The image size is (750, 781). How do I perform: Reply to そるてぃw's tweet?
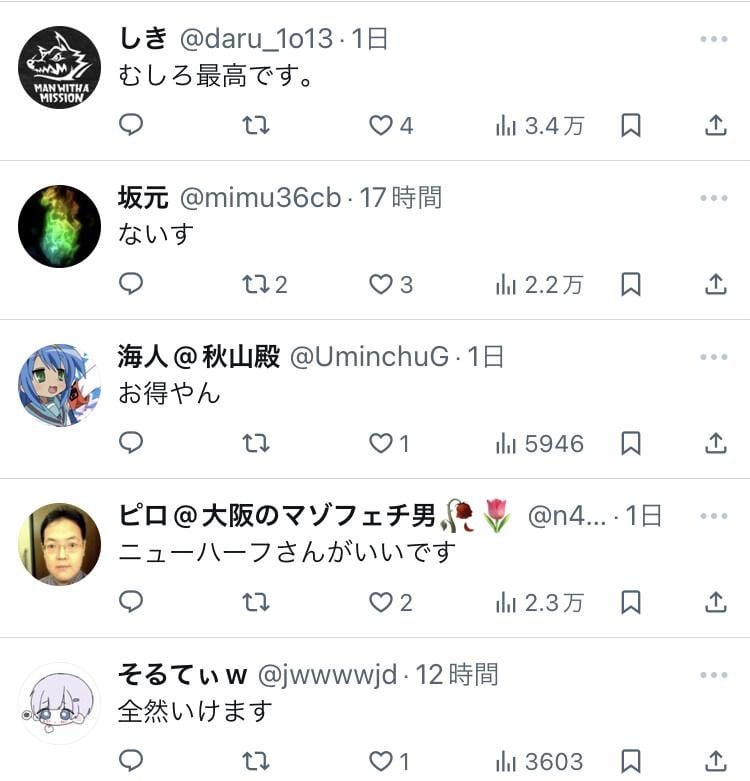tap(131, 761)
